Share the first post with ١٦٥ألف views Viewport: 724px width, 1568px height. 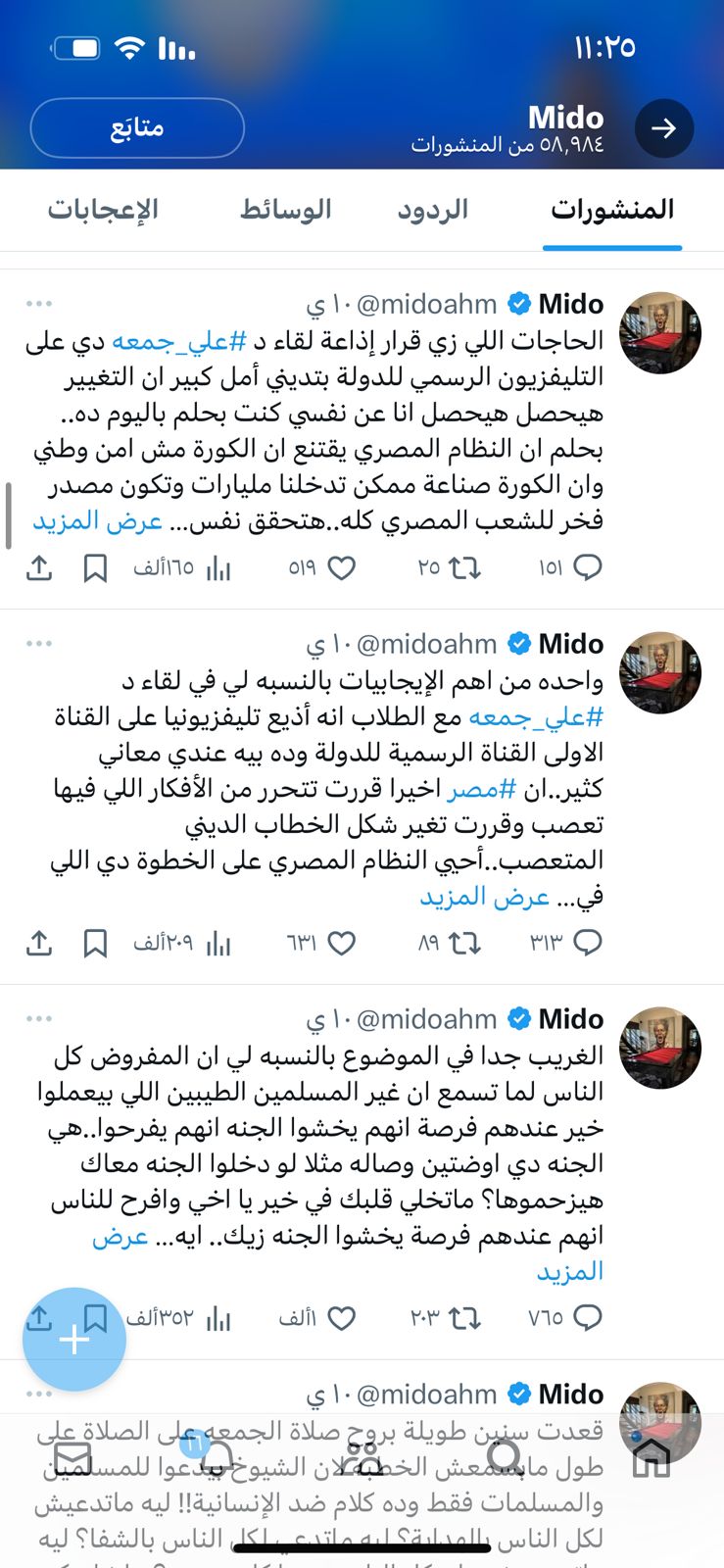(x=38, y=567)
